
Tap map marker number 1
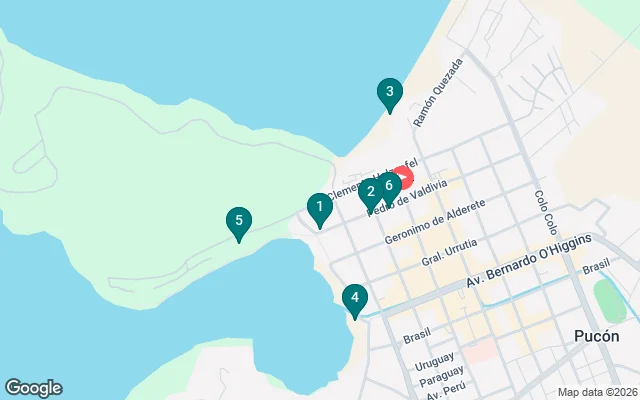pos(319,209)
